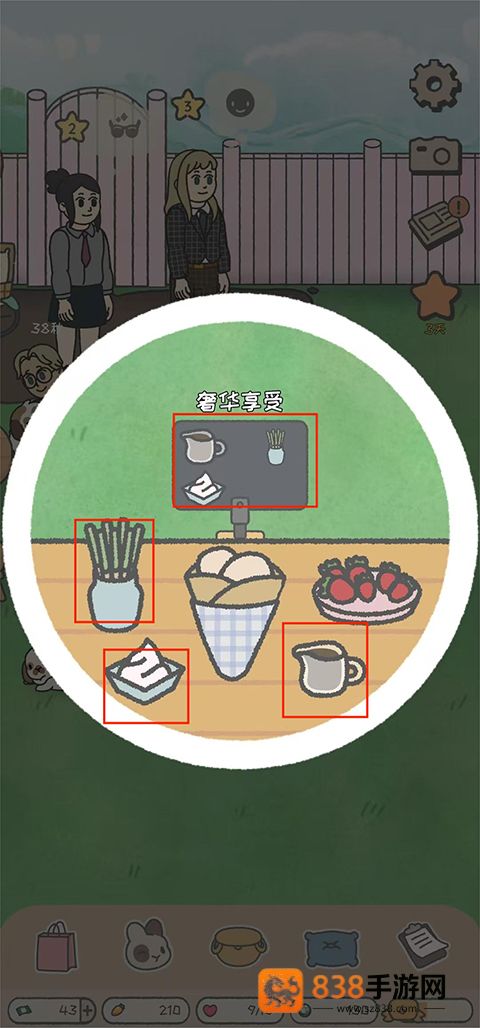Open the cooking pot menu
Screen dimensions: 480x1028
coord(239,946)
